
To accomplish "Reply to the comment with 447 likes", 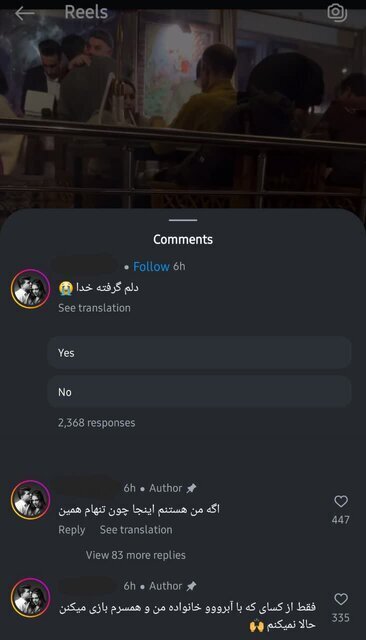I will [71, 530].
